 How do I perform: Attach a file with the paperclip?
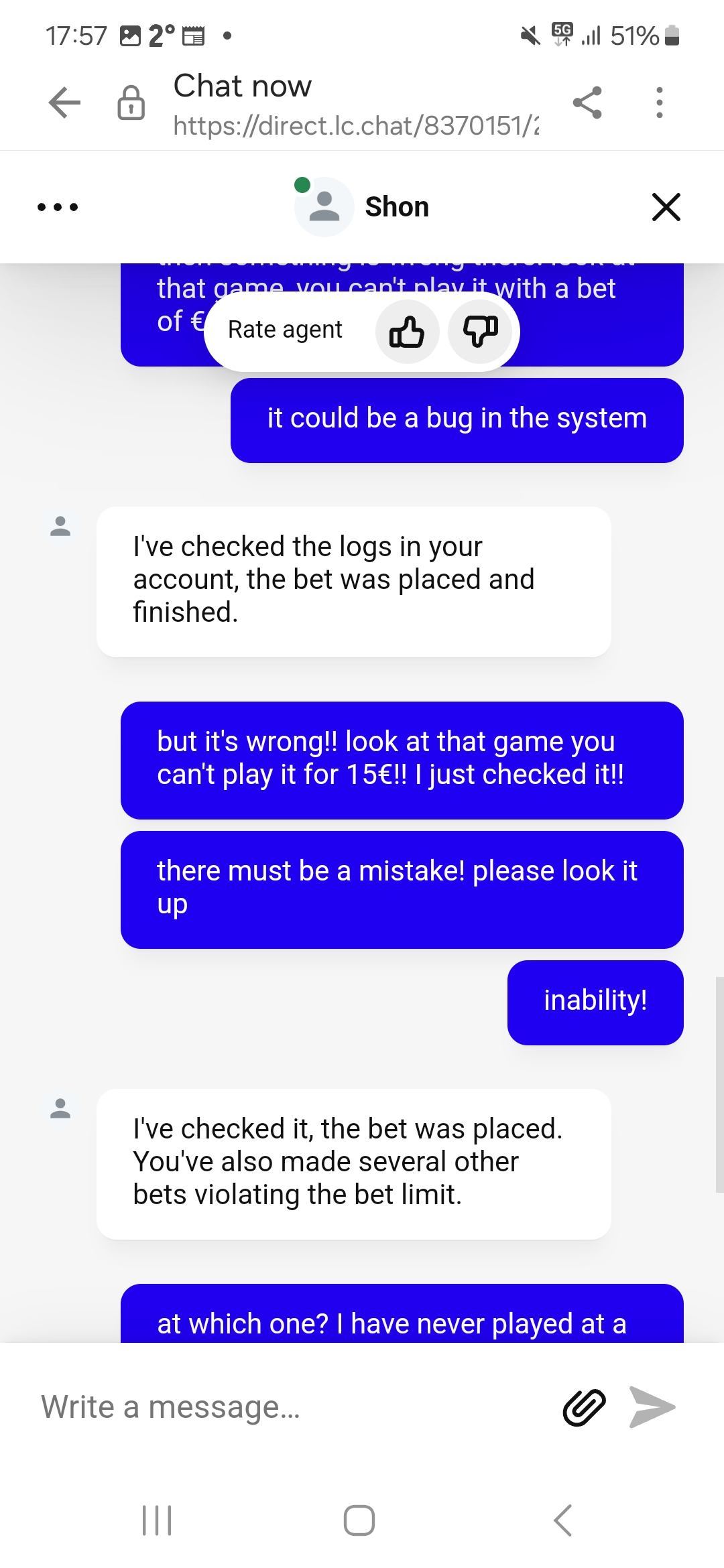(x=584, y=1407)
